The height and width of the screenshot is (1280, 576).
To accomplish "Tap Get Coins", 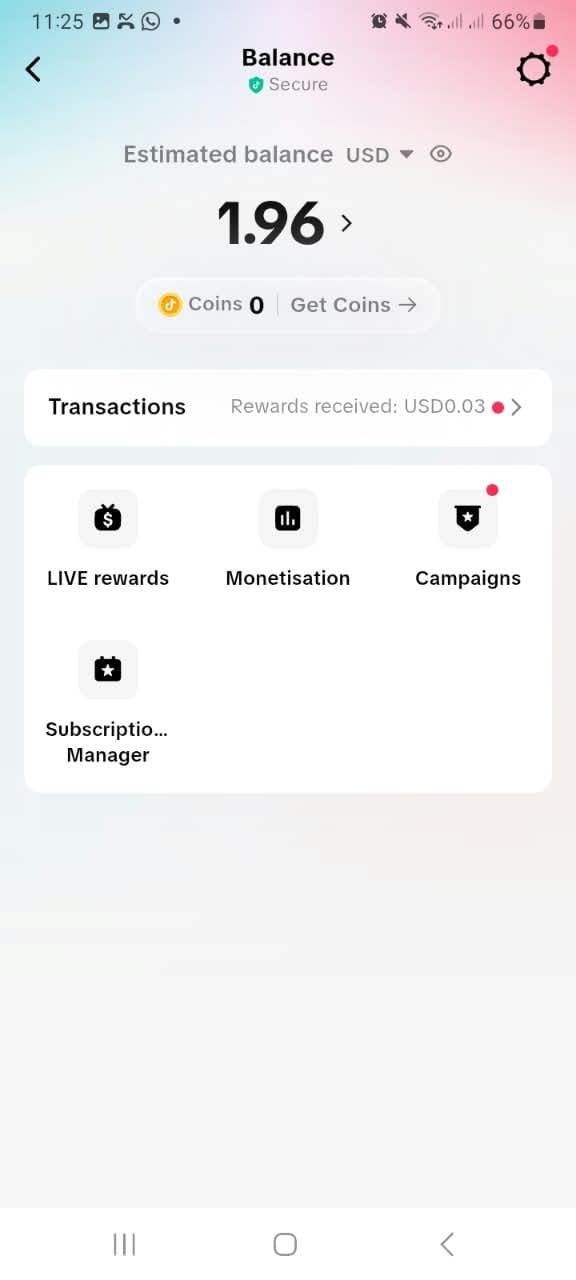I will click(353, 305).
